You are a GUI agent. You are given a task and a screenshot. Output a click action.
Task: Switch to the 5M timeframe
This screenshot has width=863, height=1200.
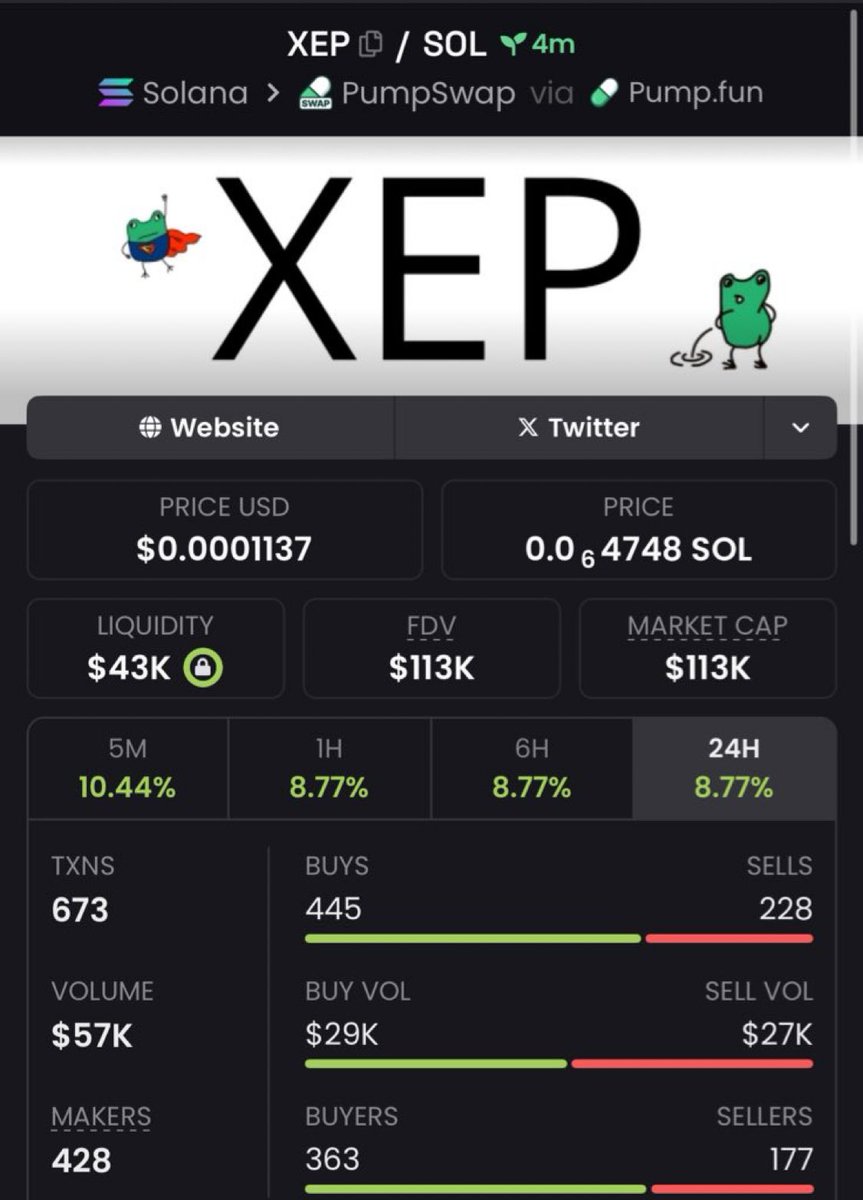click(x=127, y=769)
